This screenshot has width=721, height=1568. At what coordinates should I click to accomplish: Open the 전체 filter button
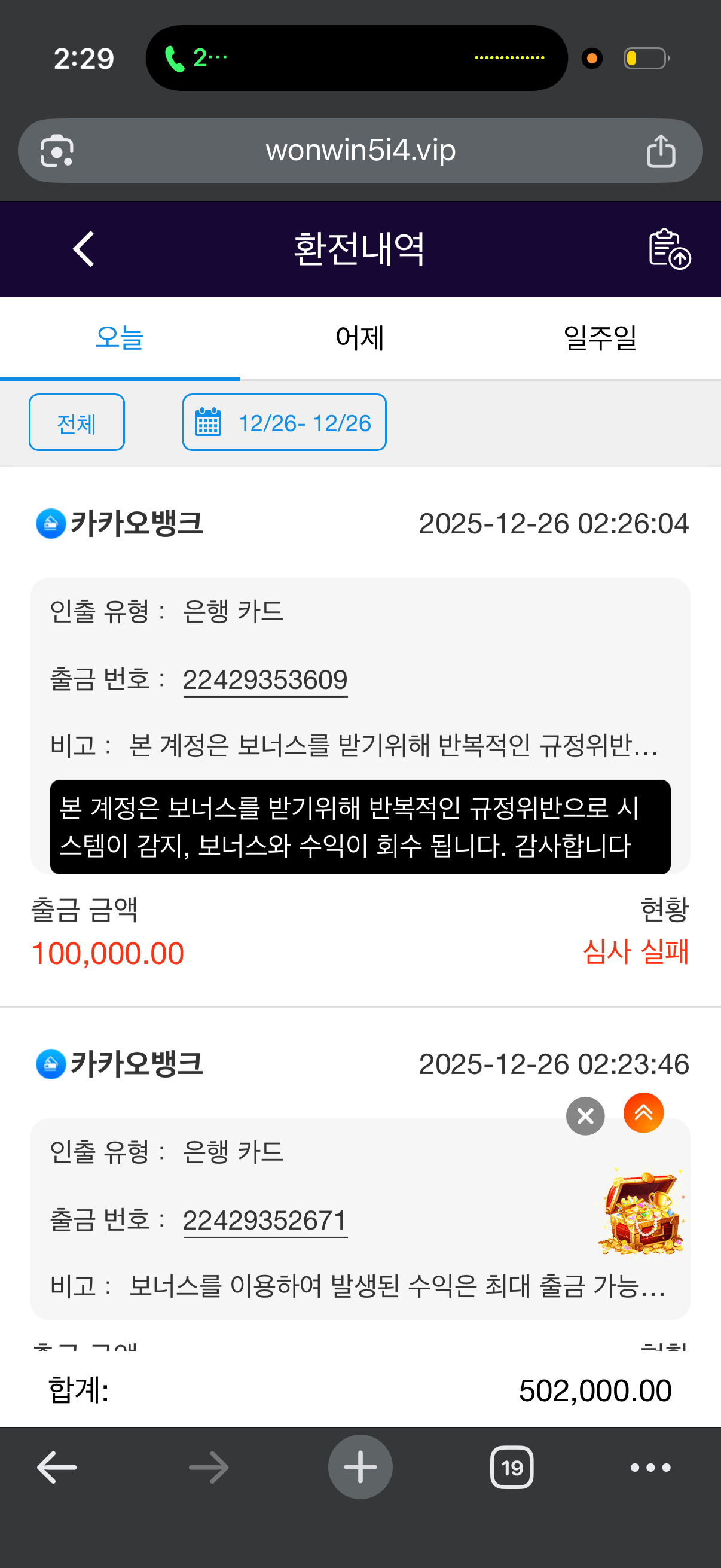(x=77, y=422)
